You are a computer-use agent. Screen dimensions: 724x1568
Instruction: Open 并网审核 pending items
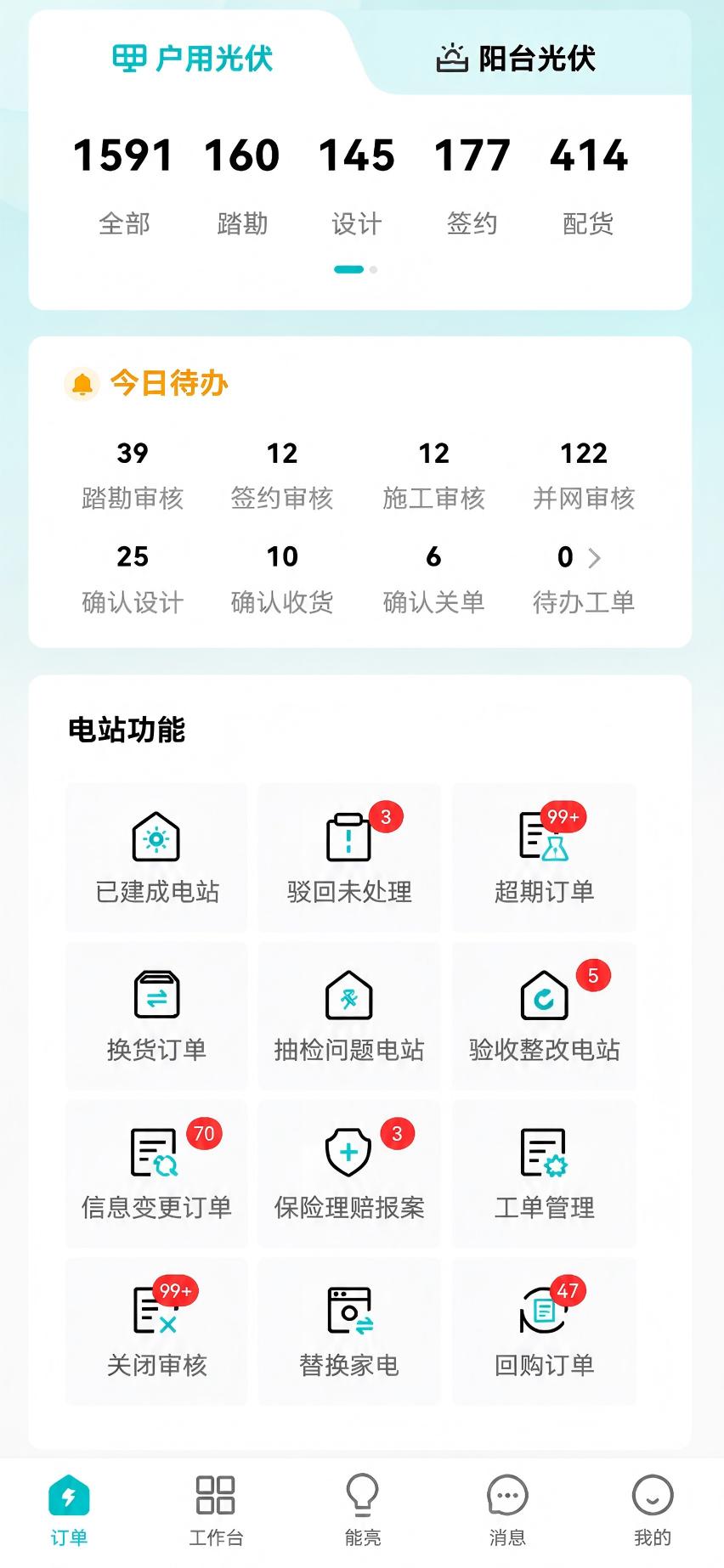click(x=584, y=476)
